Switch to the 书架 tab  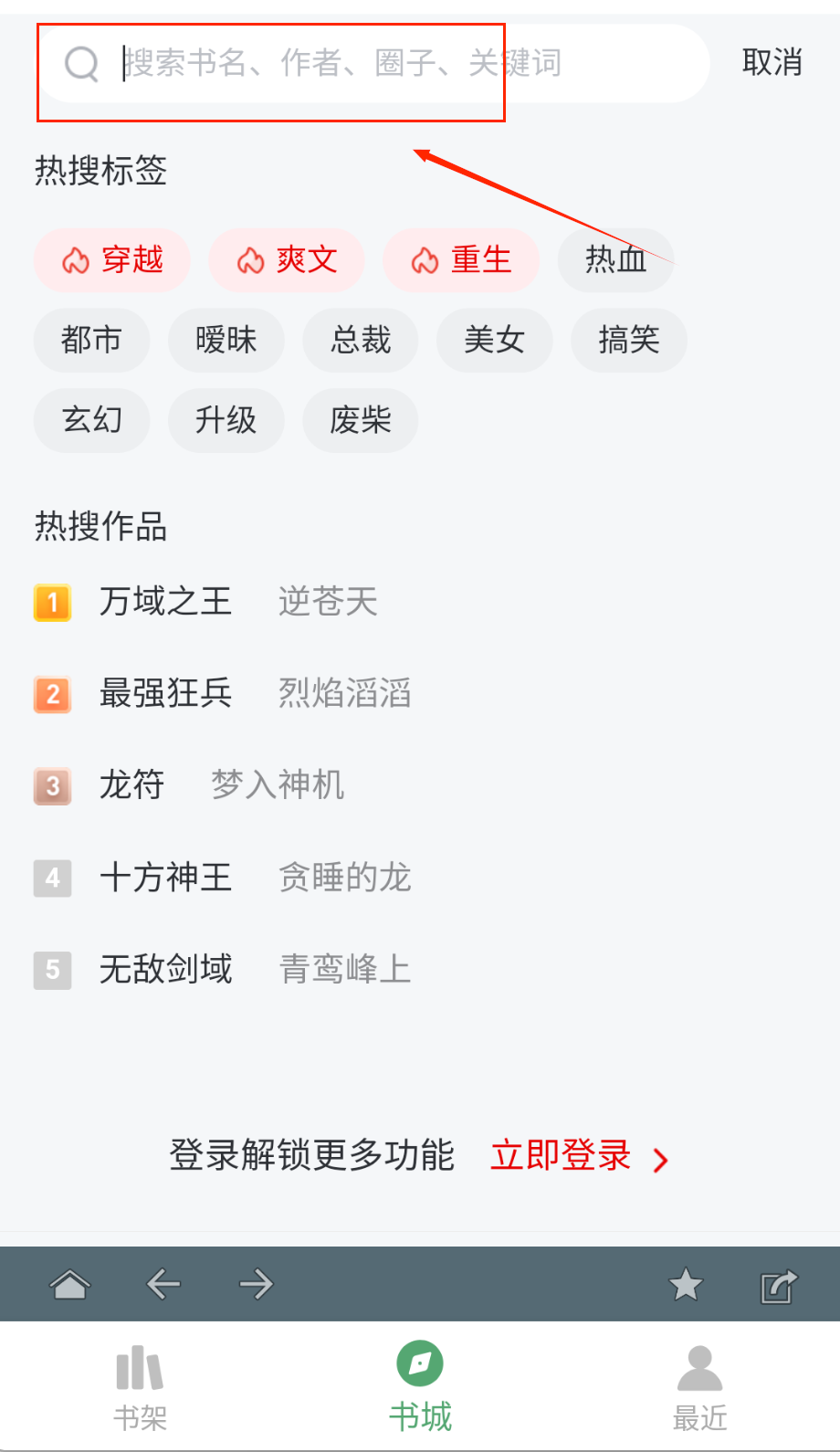(140, 1388)
